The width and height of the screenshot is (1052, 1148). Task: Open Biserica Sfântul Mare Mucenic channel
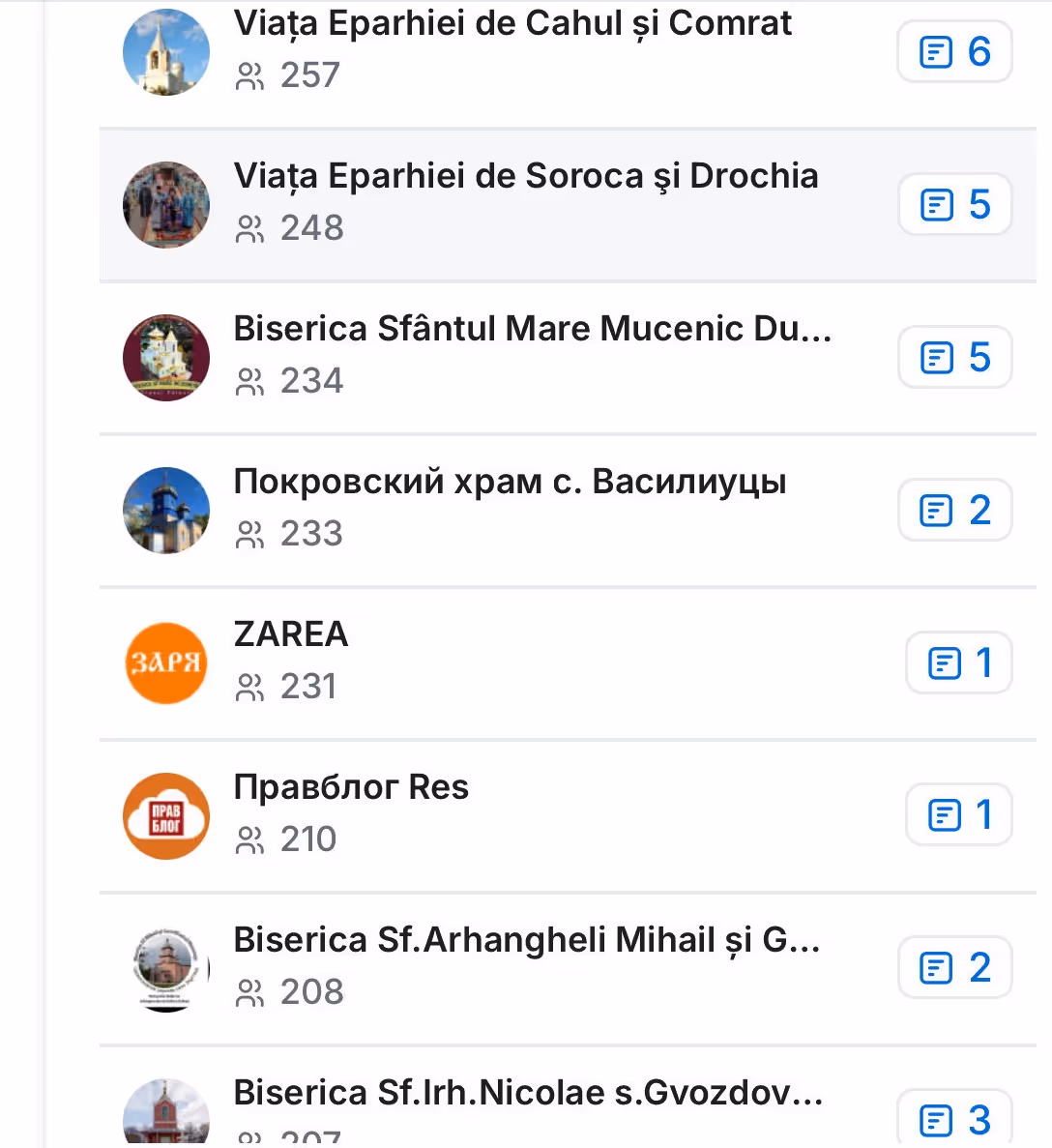[x=532, y=330]
